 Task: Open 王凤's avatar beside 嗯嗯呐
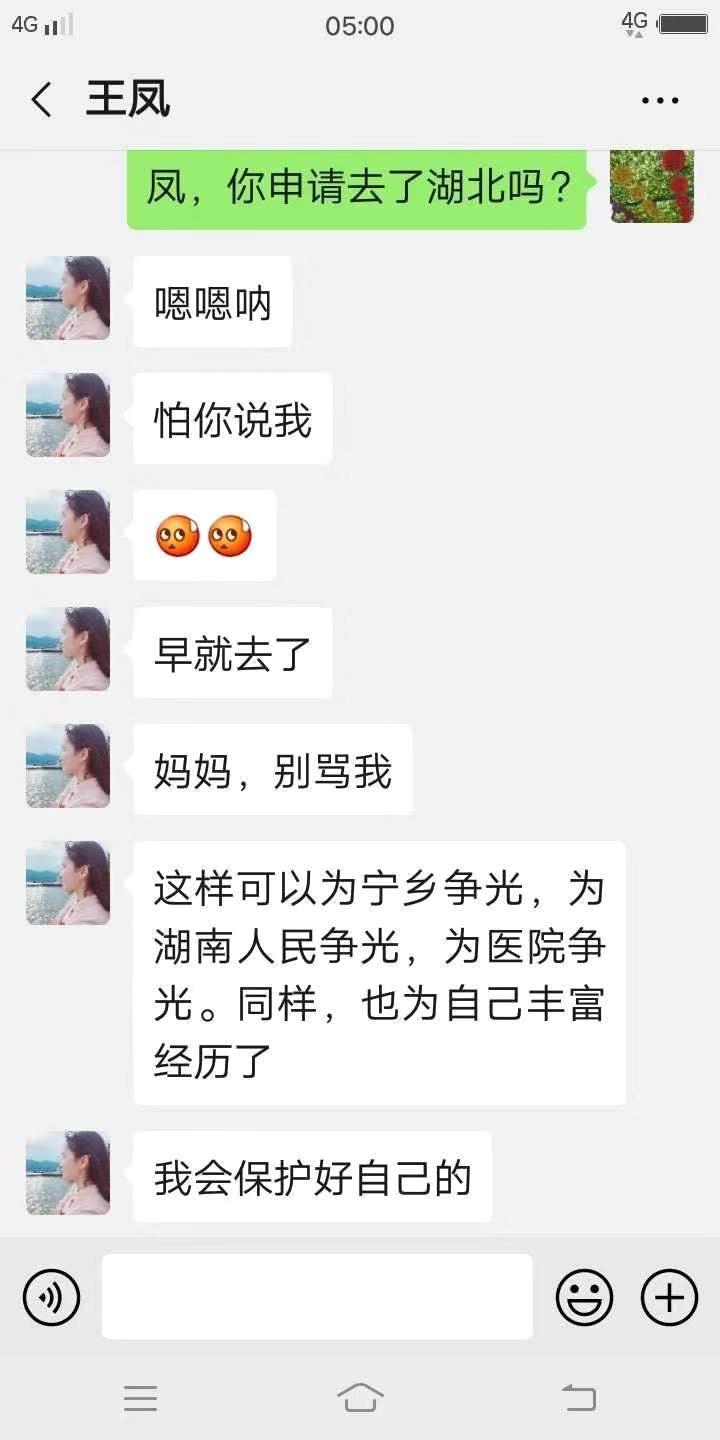point(68,298)
